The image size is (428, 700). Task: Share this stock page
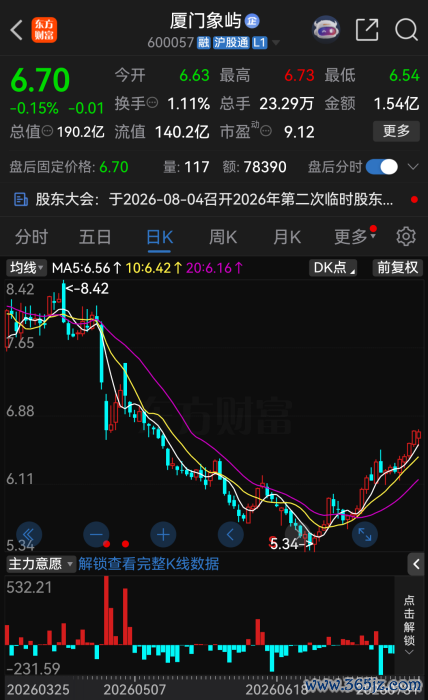pos(367,30)
